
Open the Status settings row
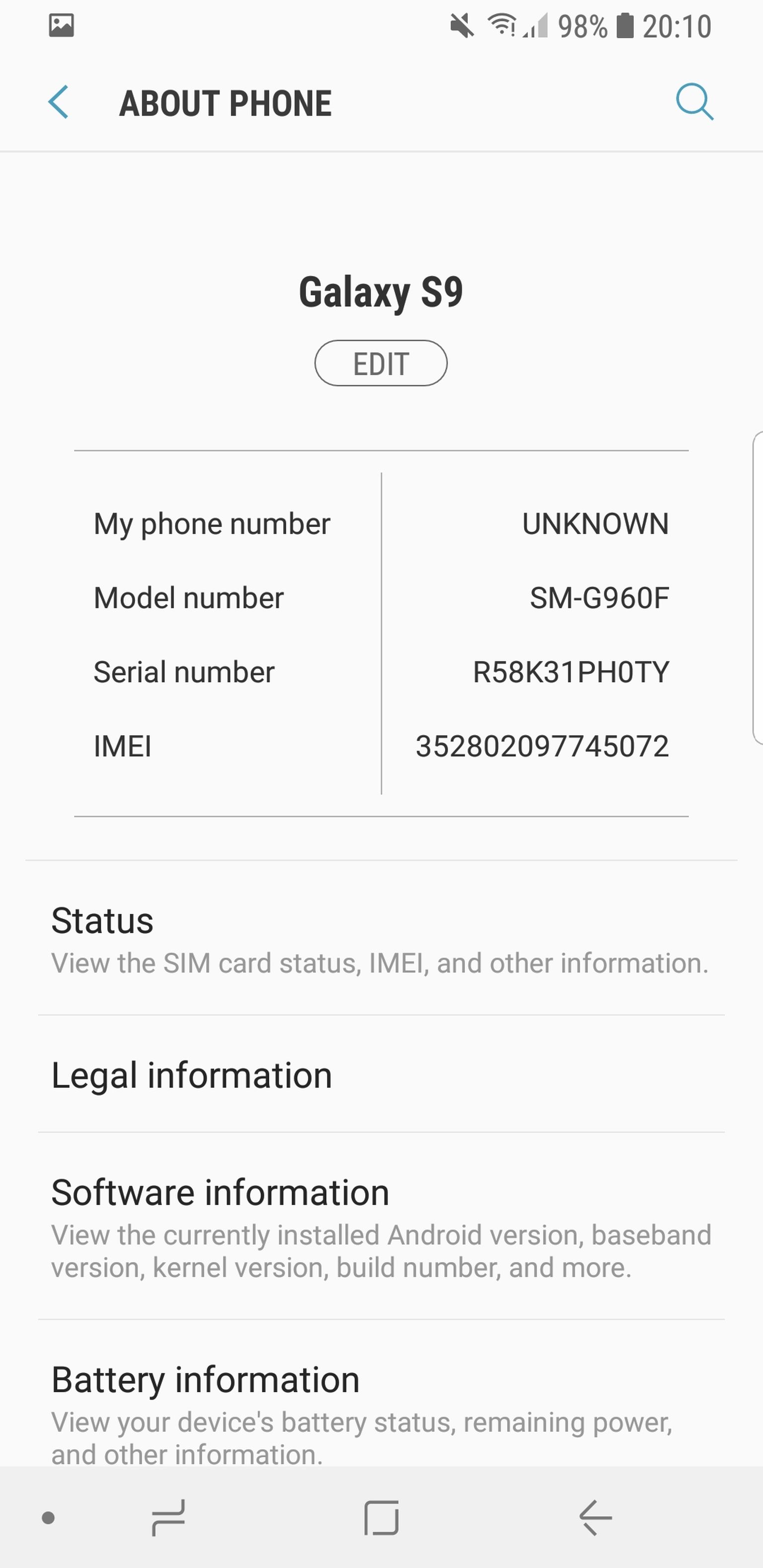(x=381, y=938)
